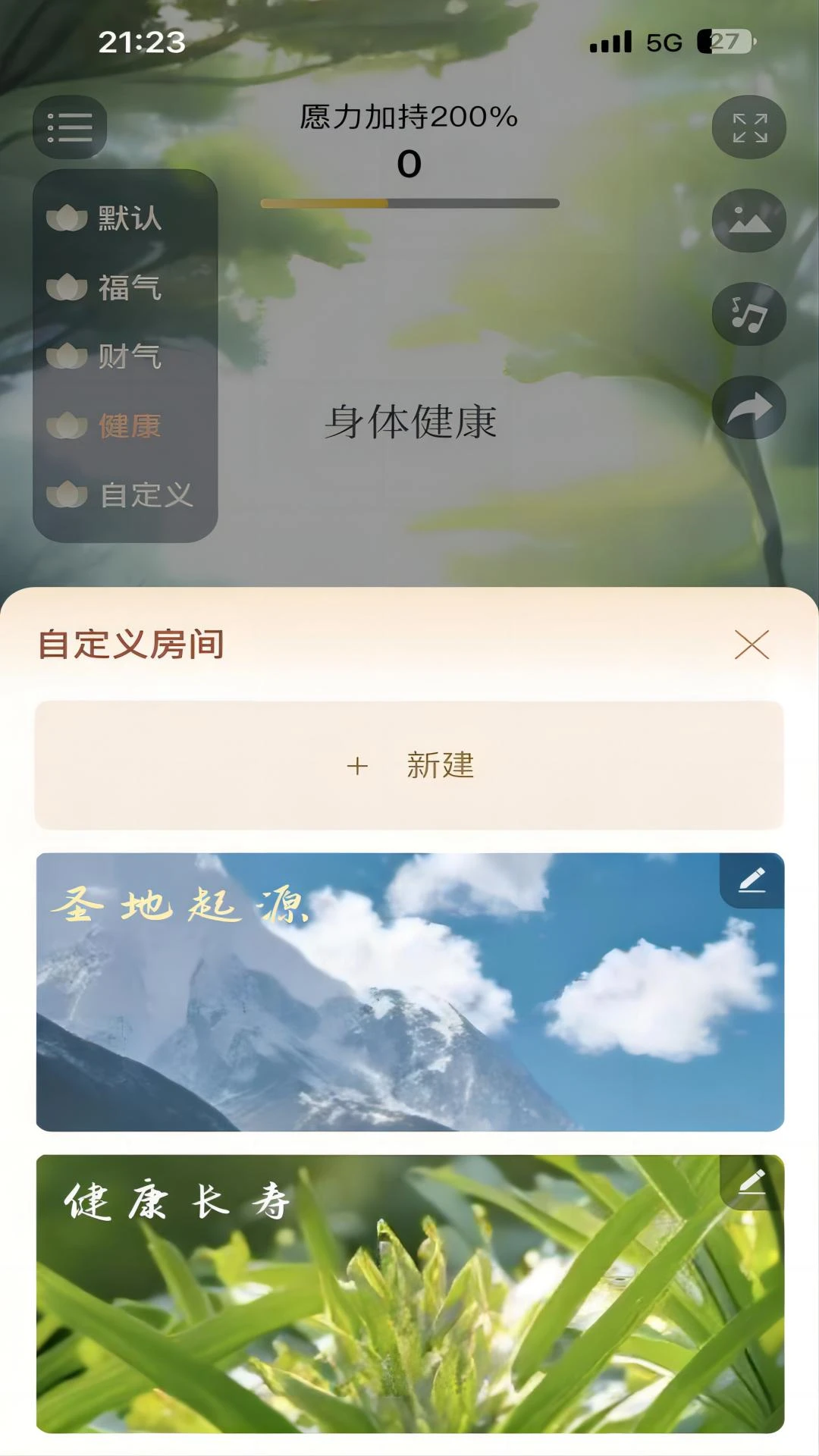Edit the 圣地起源 room
The height and width of the screenshot is (1456, 819).
(752, 880)
